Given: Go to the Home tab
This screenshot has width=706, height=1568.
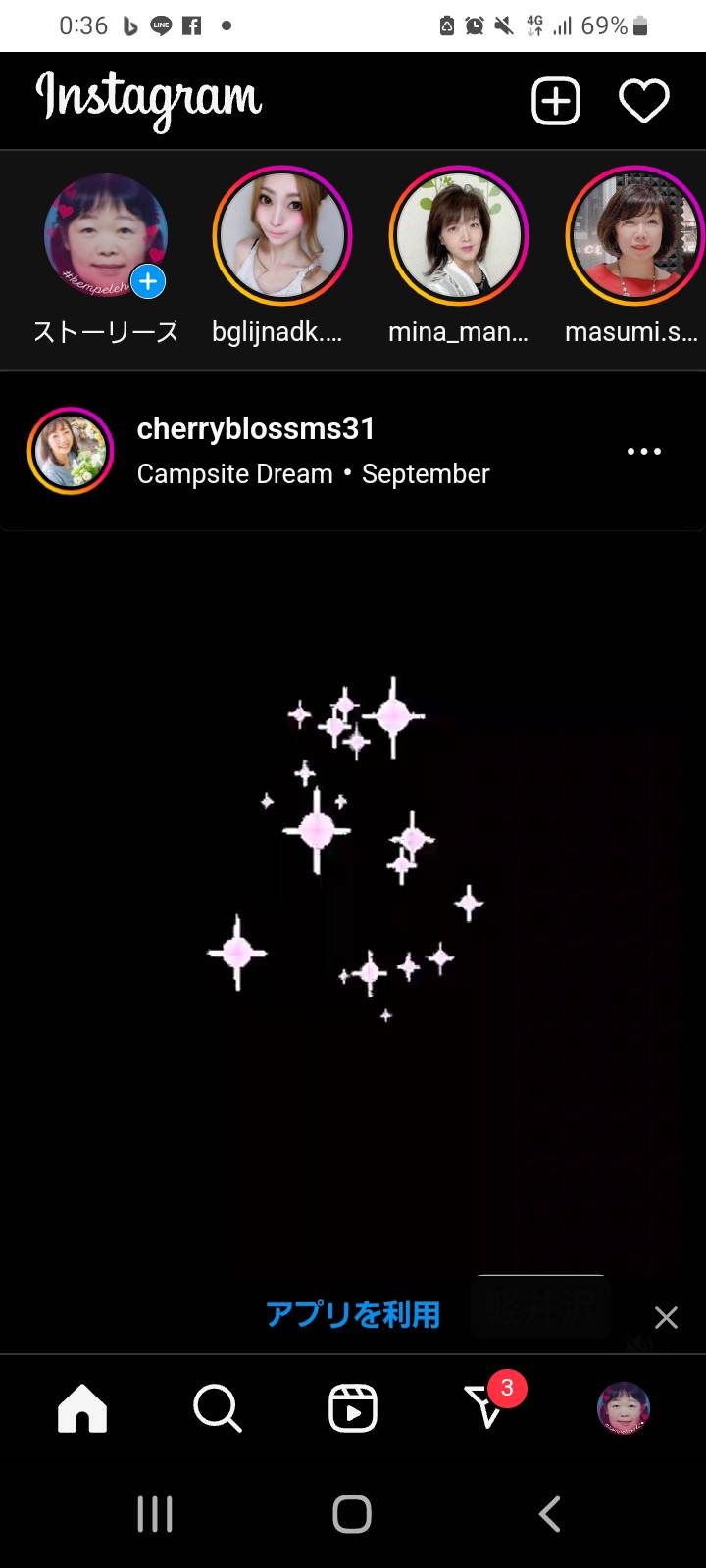Looking at the screenshot, I should (x=82, y=1408).
